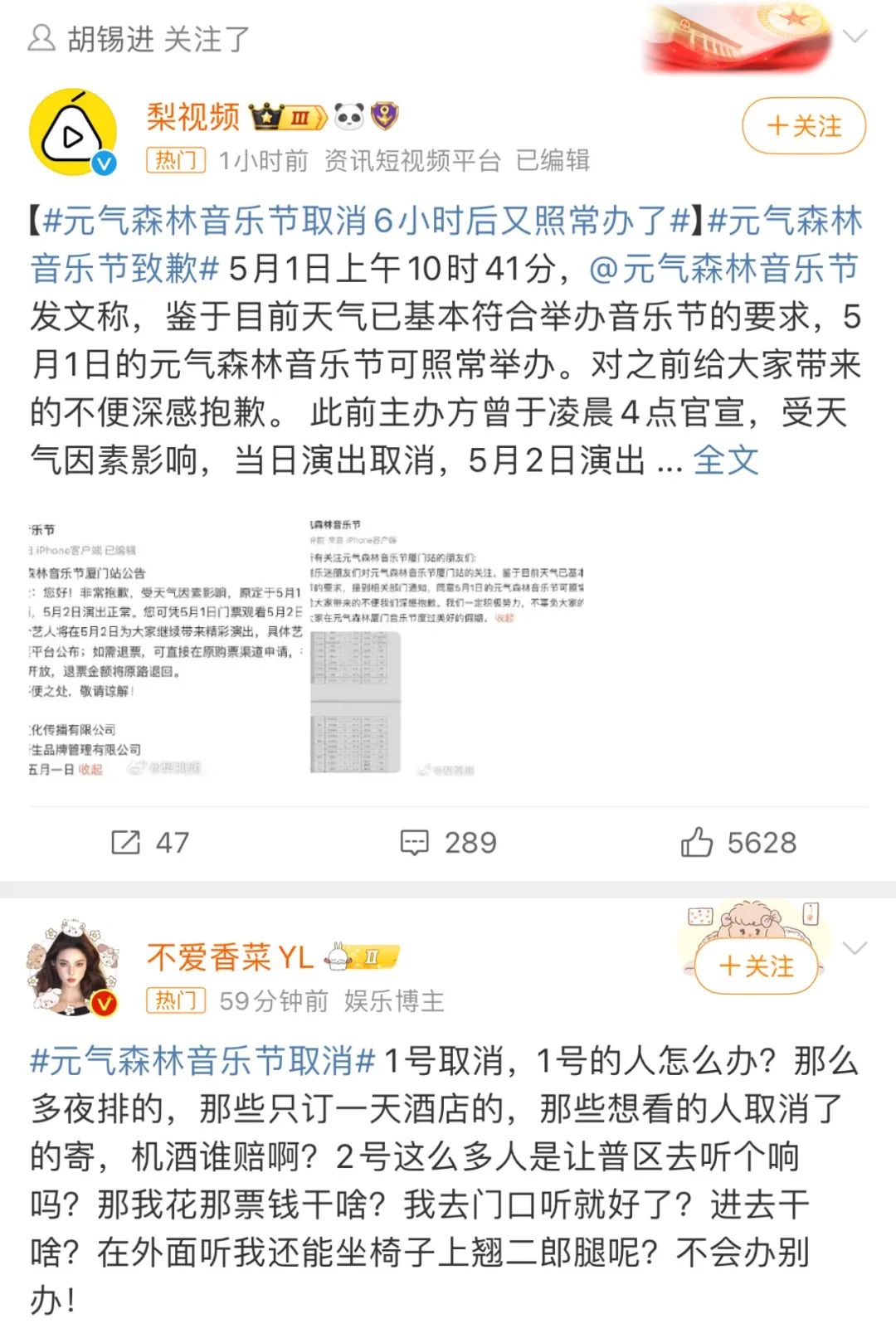This screenshot has width=896, height=1343.
Task: Expand options chevron on 梨视频 post
Action: [x=855, y=36]
